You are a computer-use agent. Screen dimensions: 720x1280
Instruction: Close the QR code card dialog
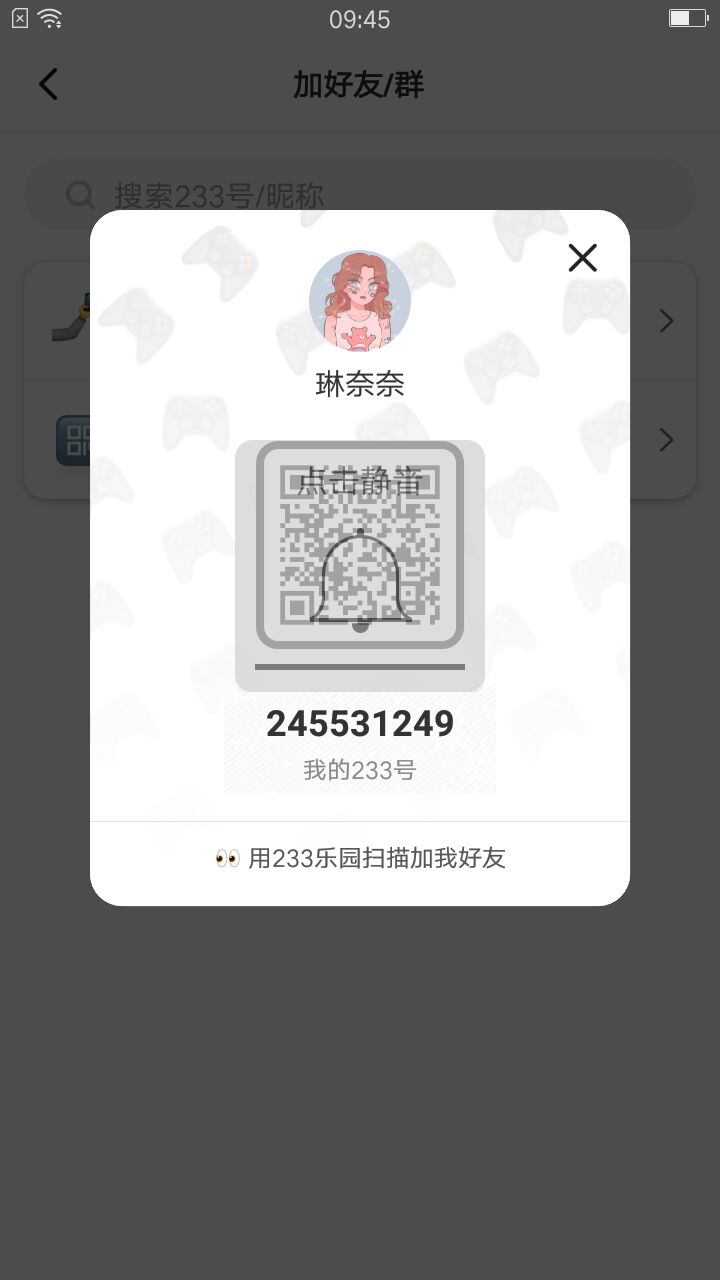tap(582, 258)
